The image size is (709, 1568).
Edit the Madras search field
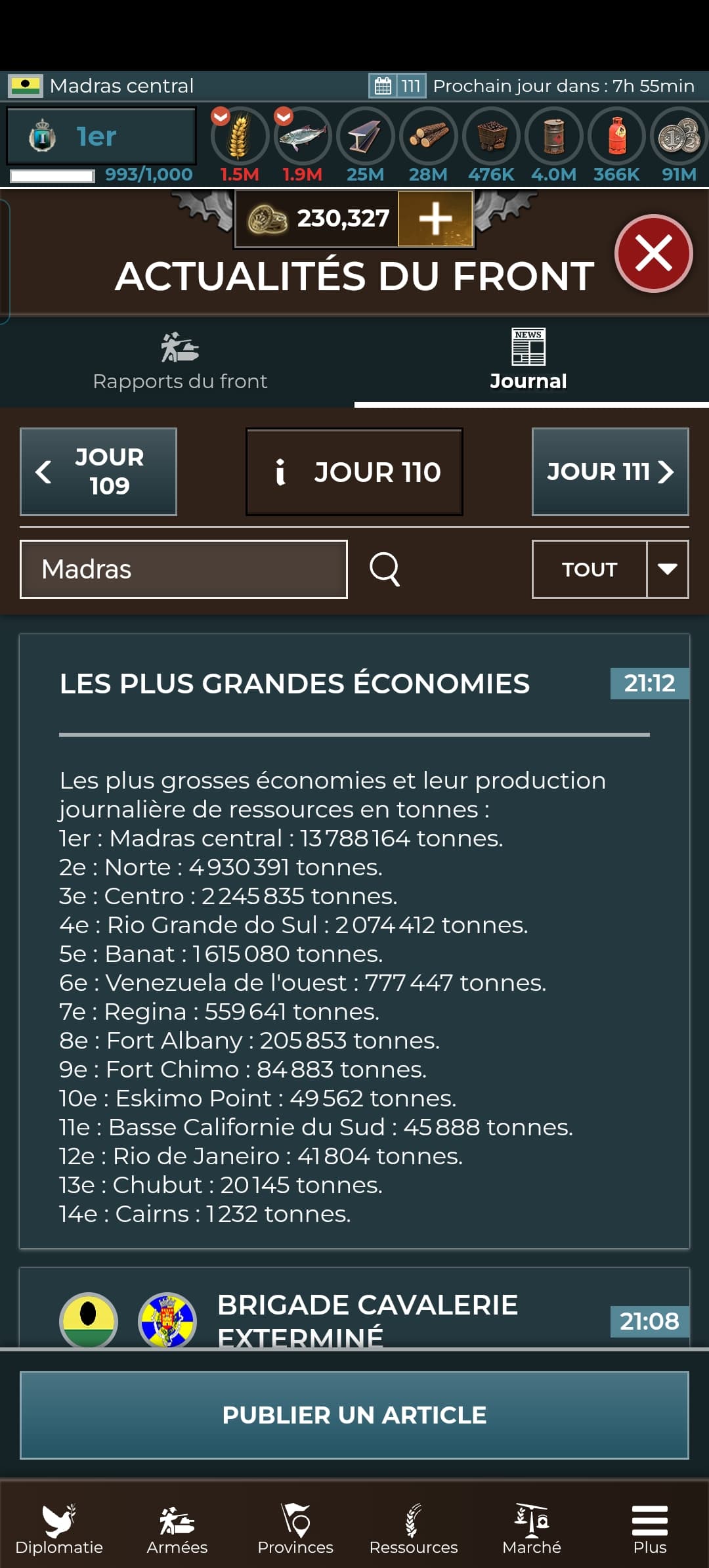coord(184,569)
